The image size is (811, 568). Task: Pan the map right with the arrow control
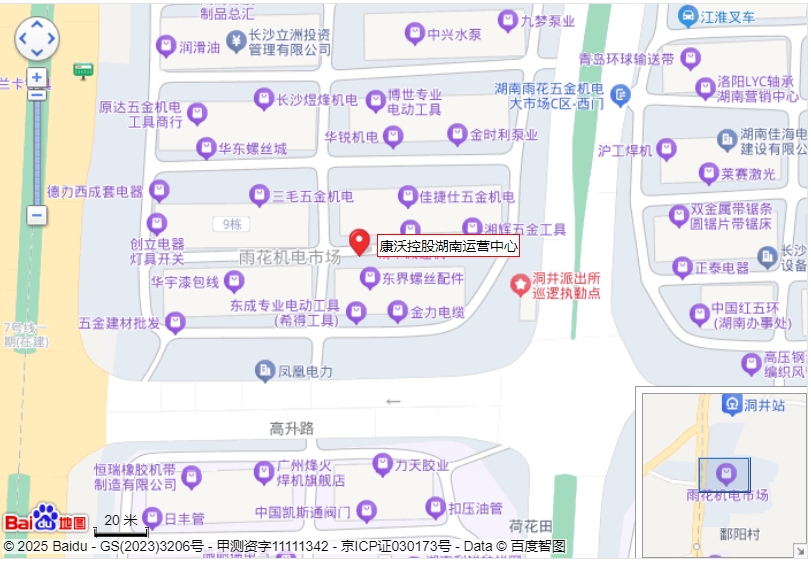click(51, 39)
